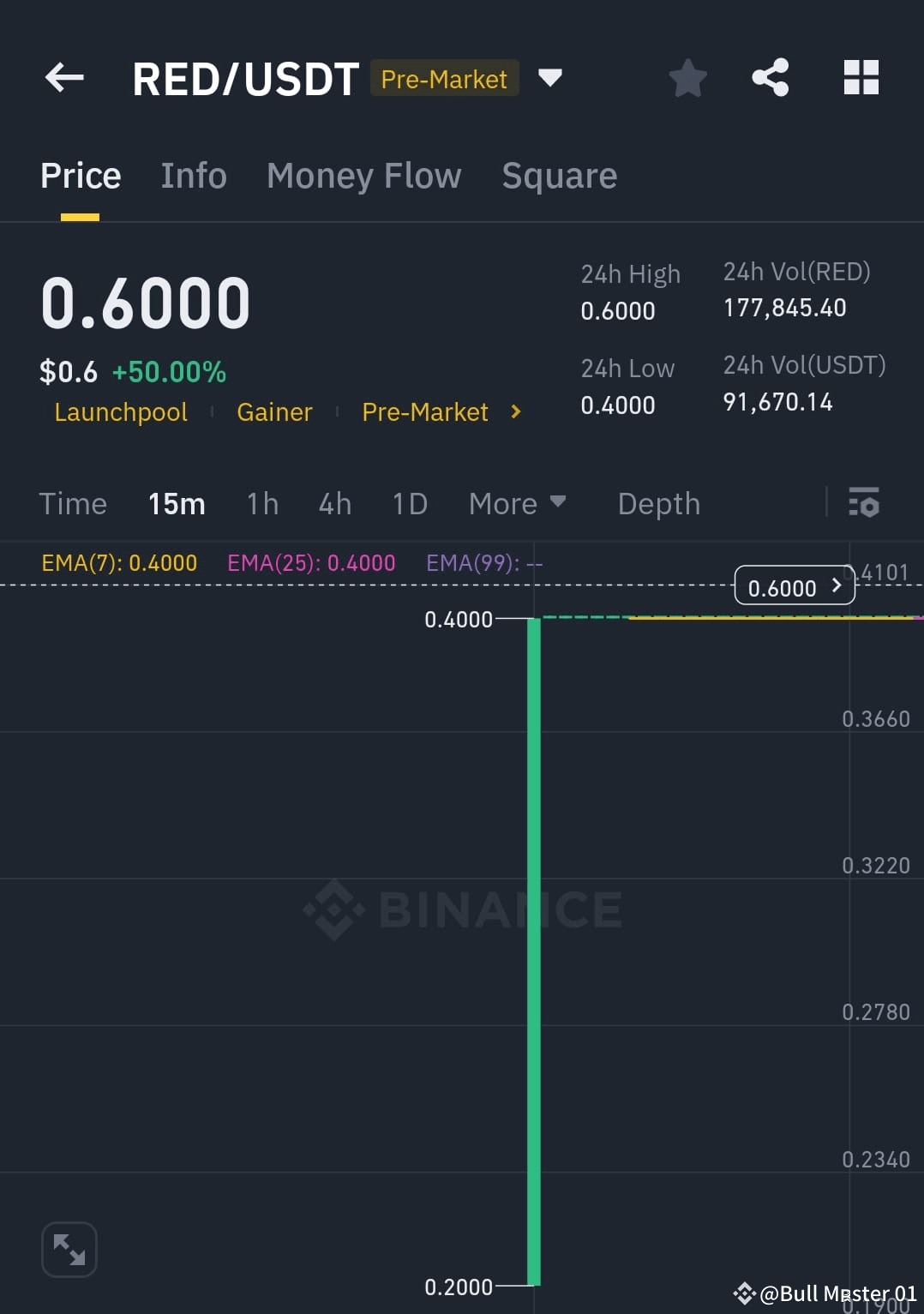Open the Info tab
Viewport: 924px width, 1314px height.
193,175
